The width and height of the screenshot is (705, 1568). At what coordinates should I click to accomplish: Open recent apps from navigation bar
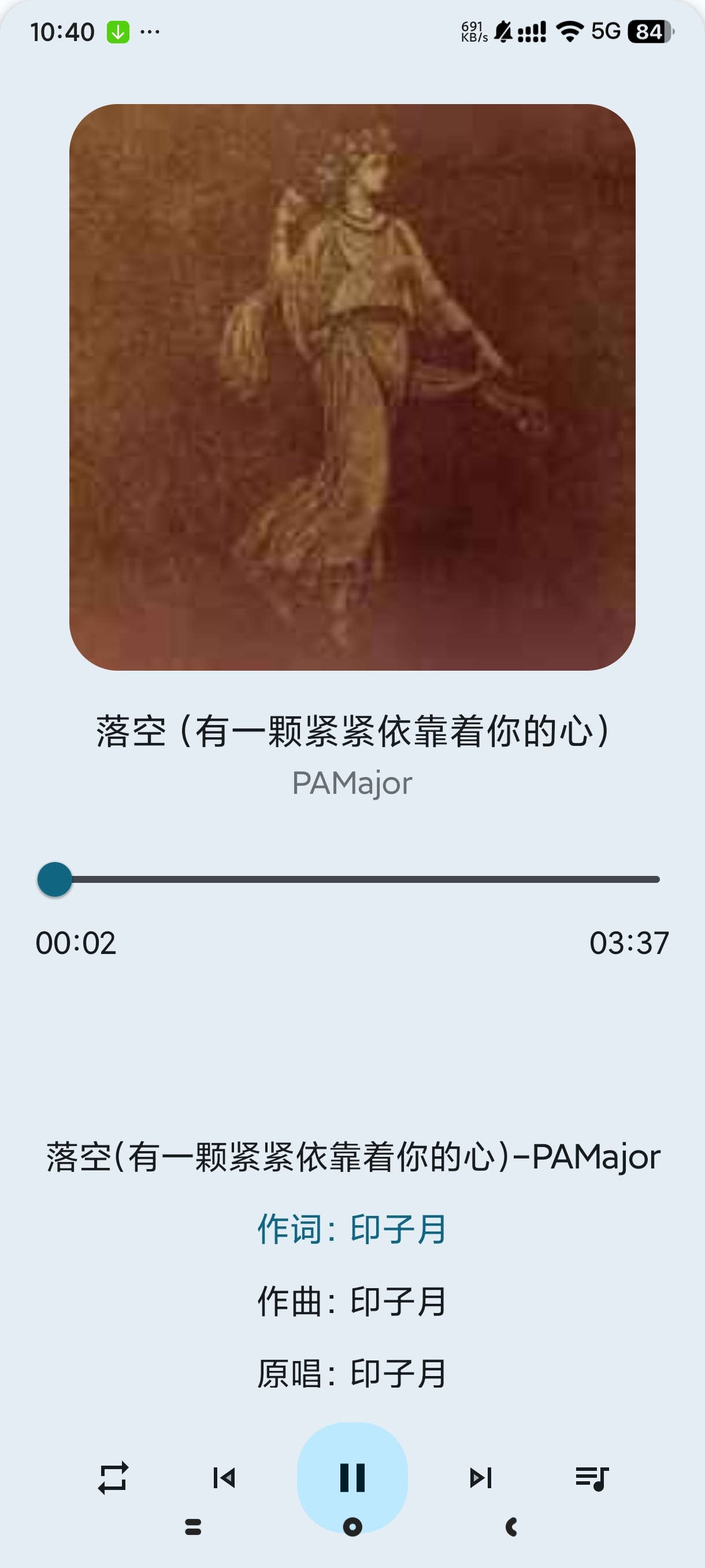(x=193, y=1526)
